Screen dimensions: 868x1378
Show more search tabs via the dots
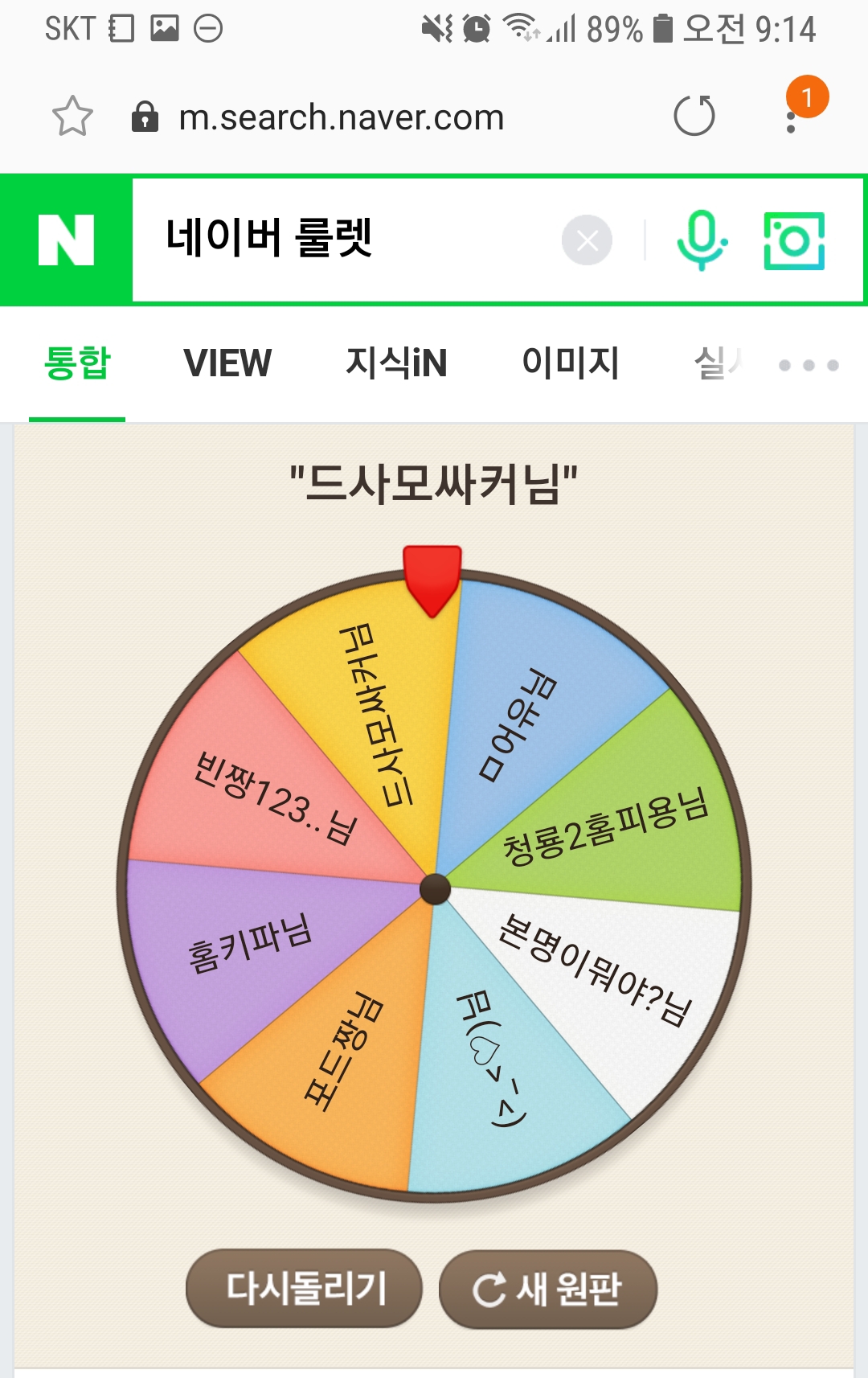[809, 365]
